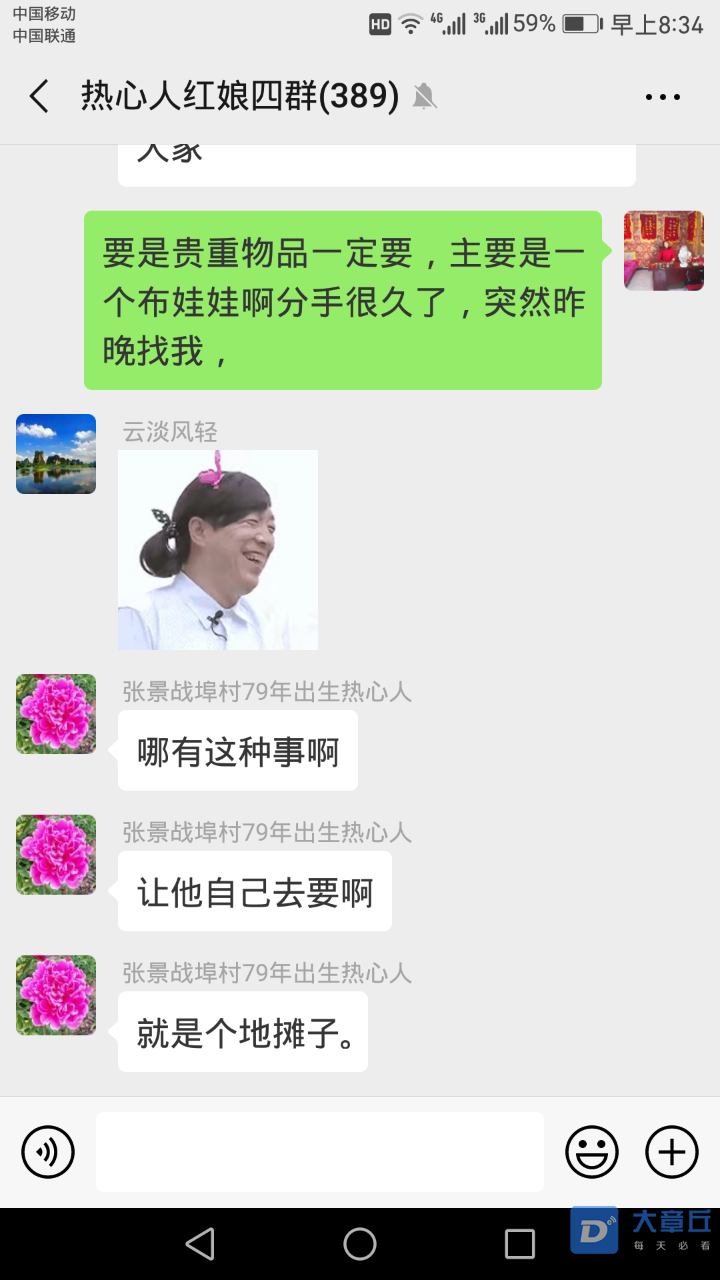Open flower avatar next to 让他自己去要啊

[x=56, y=855]
